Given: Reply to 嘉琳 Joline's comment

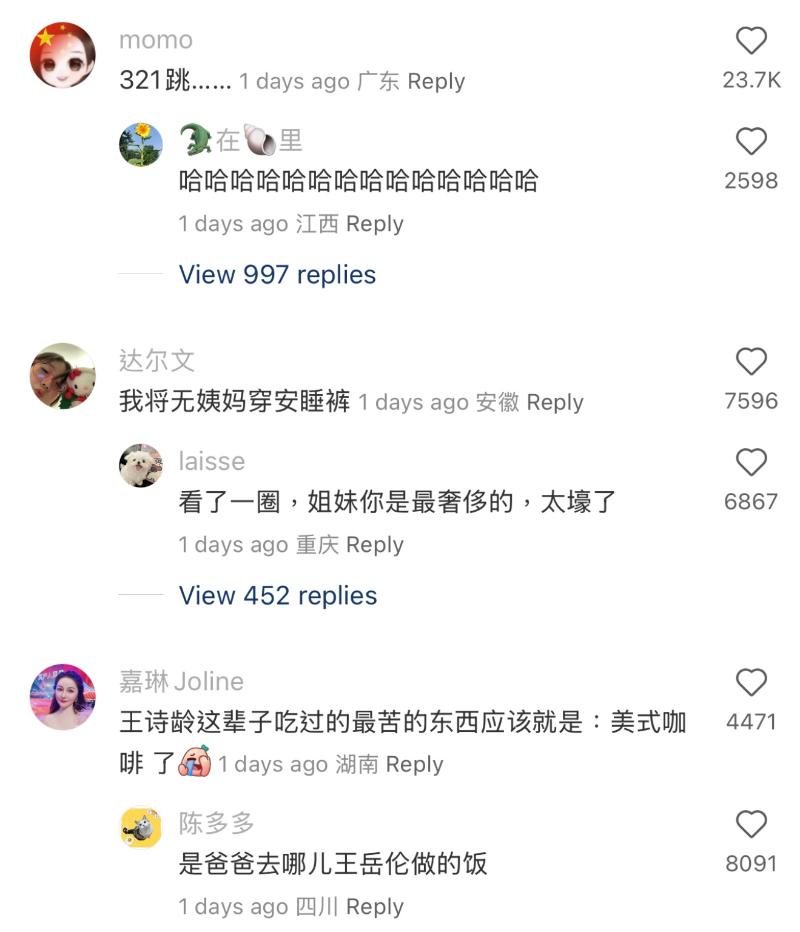Looking at the screenshot, I should [414, 765].
